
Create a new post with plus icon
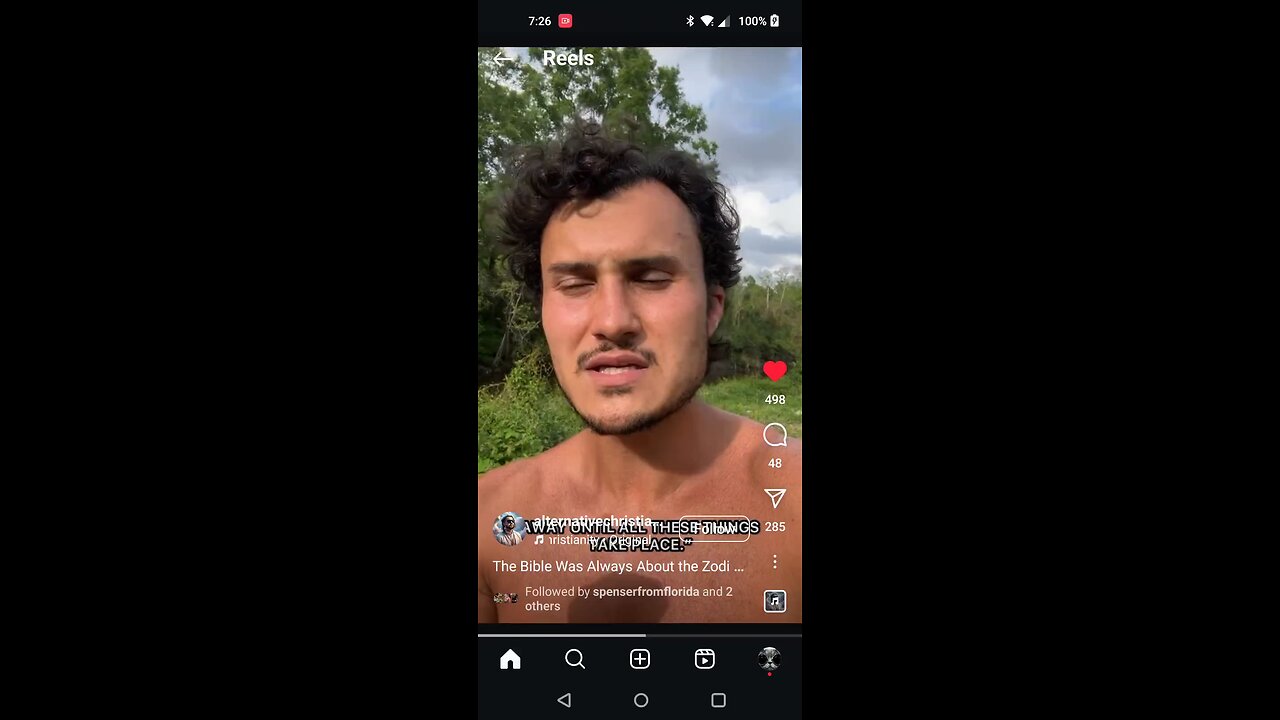tap(640, 659)
